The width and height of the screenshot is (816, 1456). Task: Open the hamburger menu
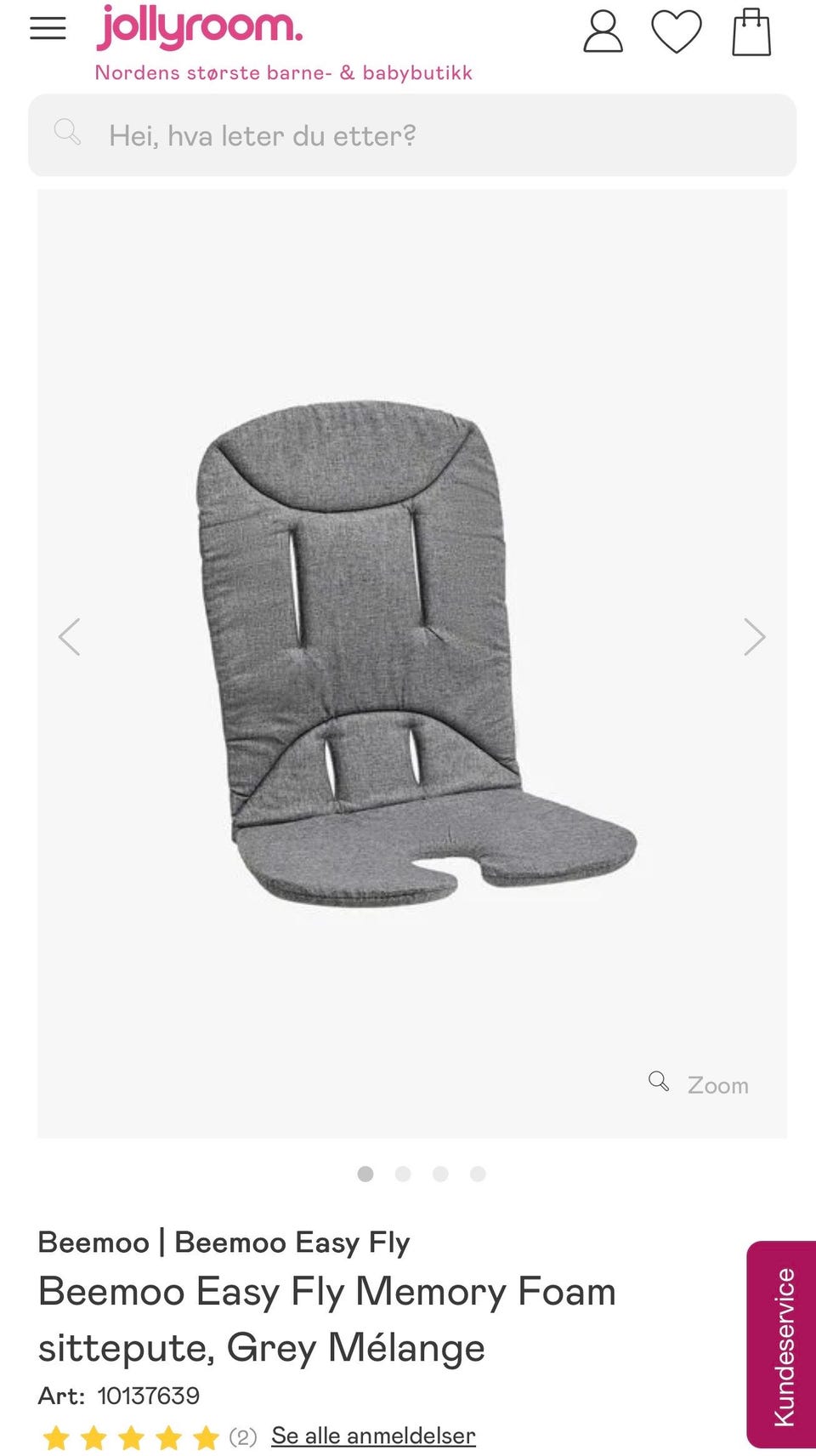click(48, 28)
